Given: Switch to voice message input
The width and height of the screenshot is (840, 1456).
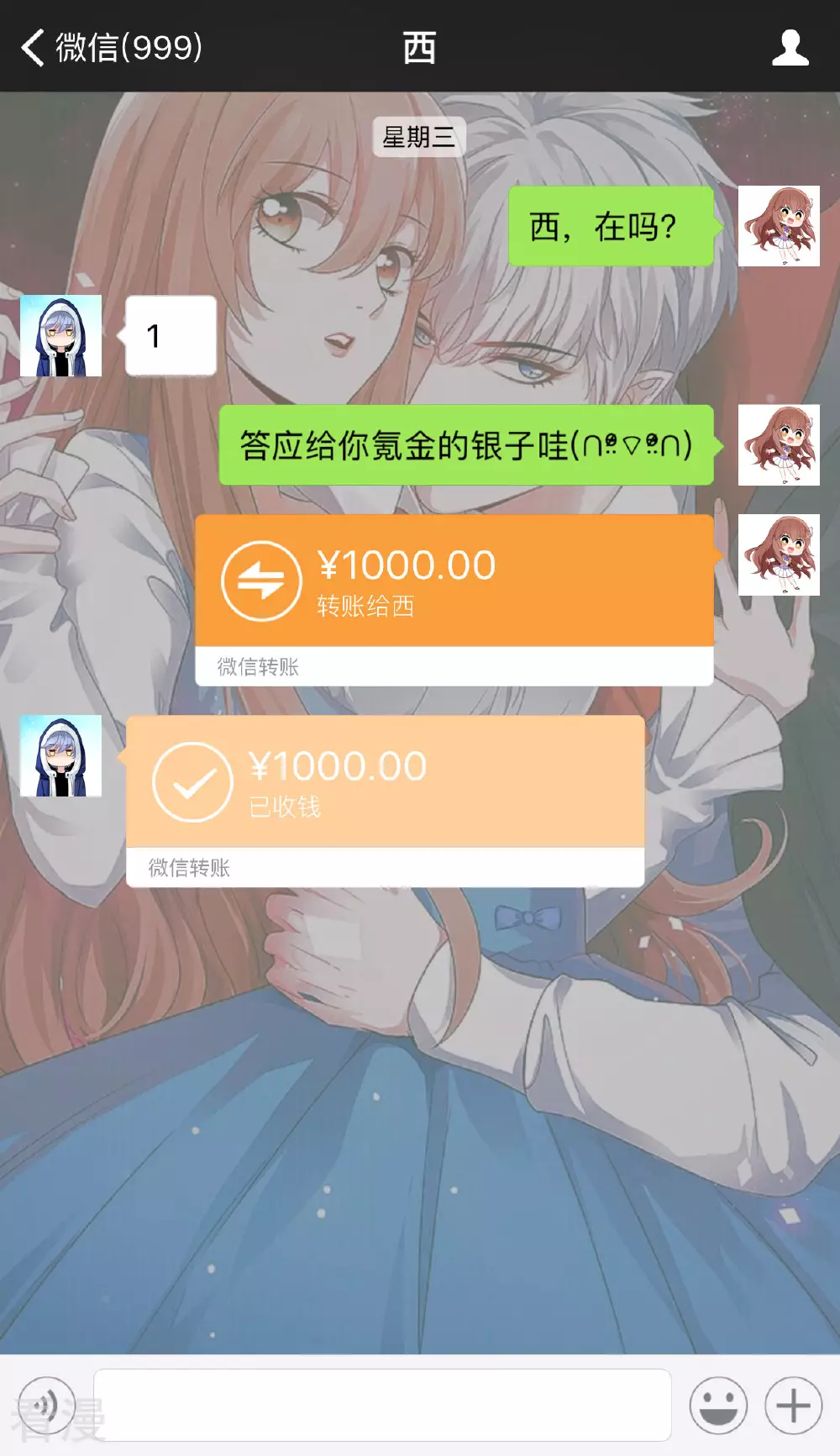Looking at the screenshot, I should click(47, 1405).
